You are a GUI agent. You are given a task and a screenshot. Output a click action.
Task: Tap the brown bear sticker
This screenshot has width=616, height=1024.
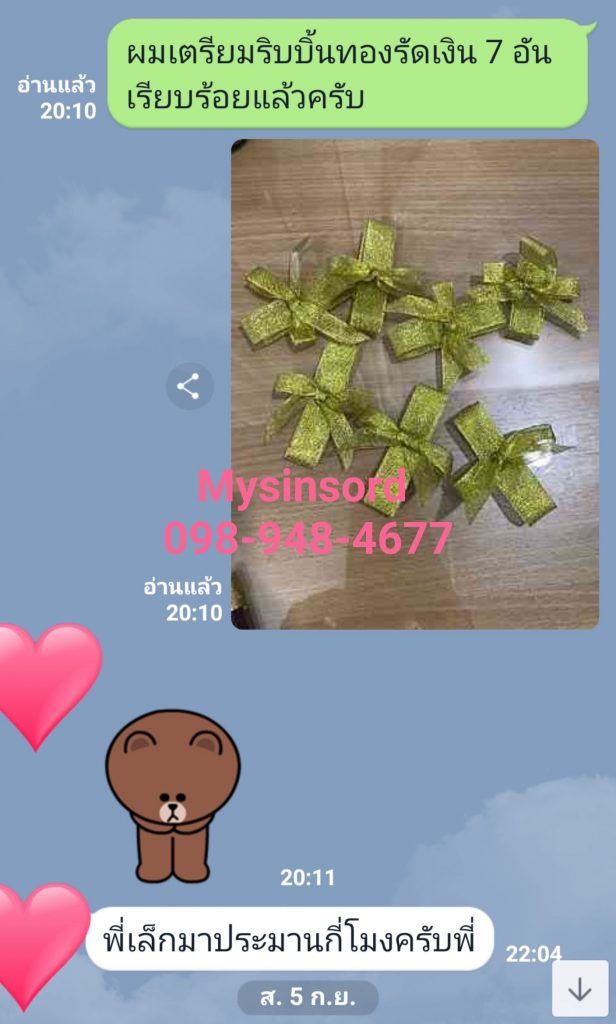pos(173,796)
